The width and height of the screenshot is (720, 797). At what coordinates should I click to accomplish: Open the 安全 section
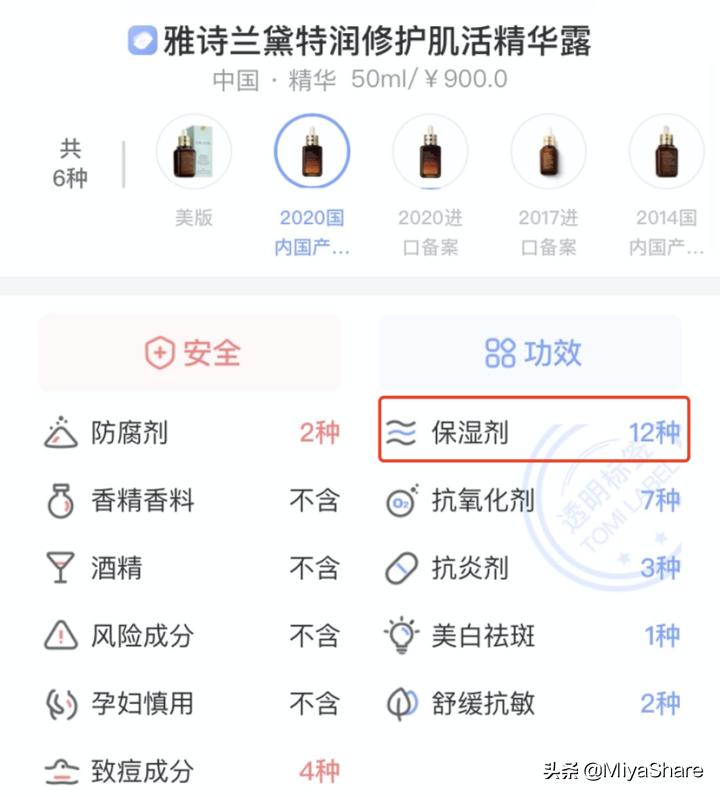click(x=190, y=352)
